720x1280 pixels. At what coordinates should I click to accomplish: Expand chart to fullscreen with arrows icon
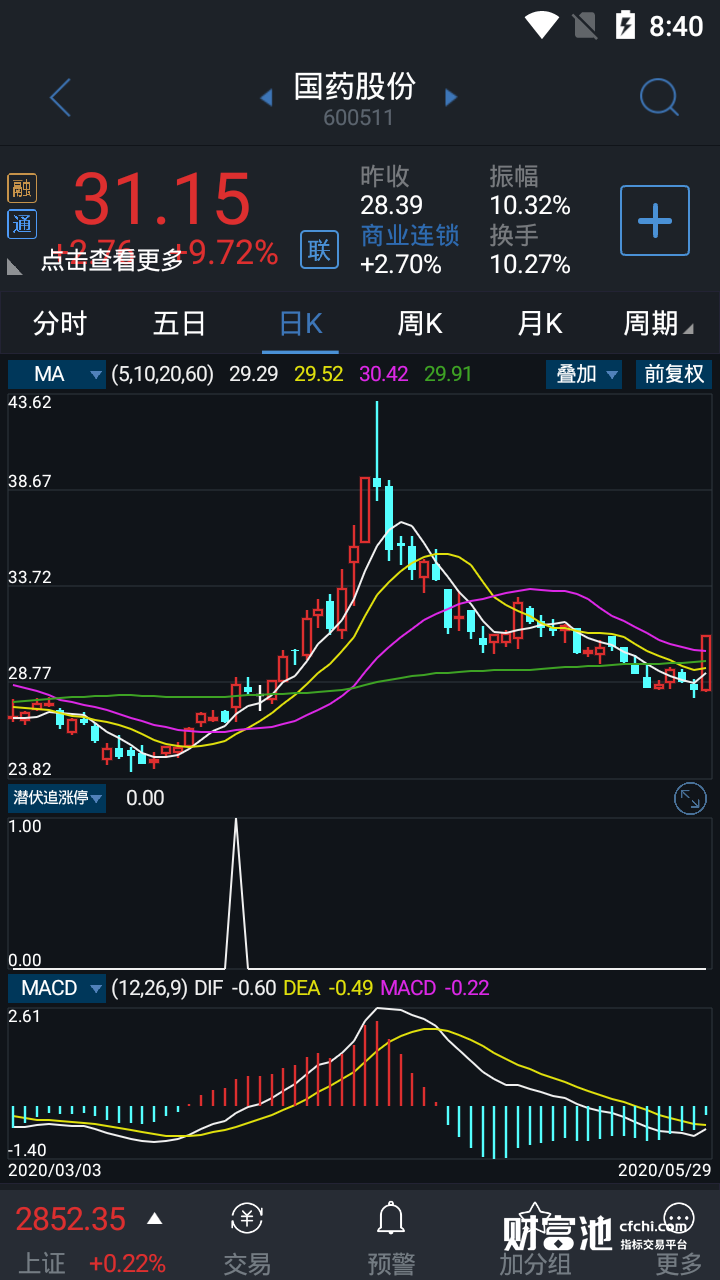pos(690,798)
